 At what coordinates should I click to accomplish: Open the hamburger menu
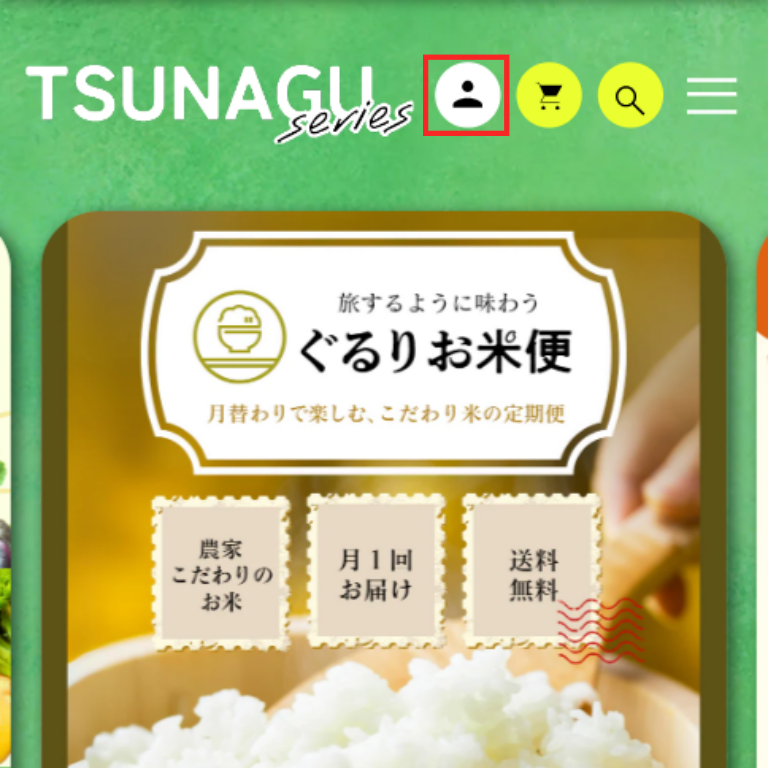point(712,97)
